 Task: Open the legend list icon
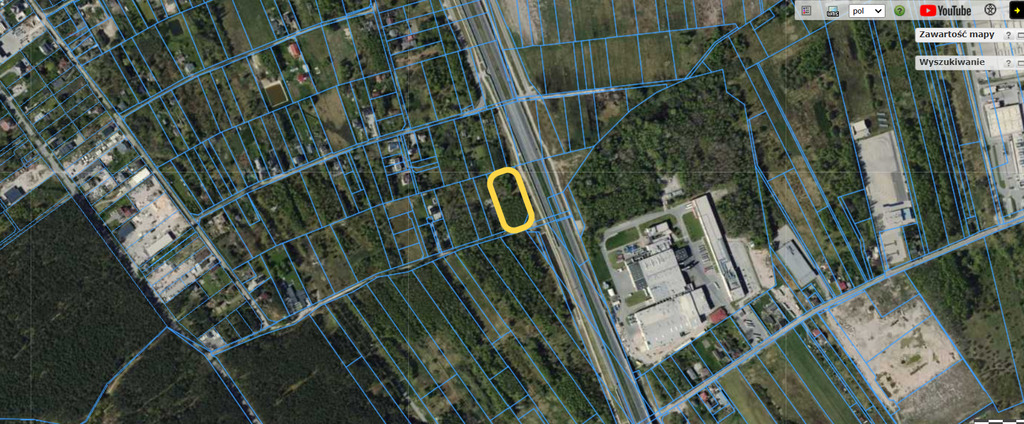[x=807, y=10]
